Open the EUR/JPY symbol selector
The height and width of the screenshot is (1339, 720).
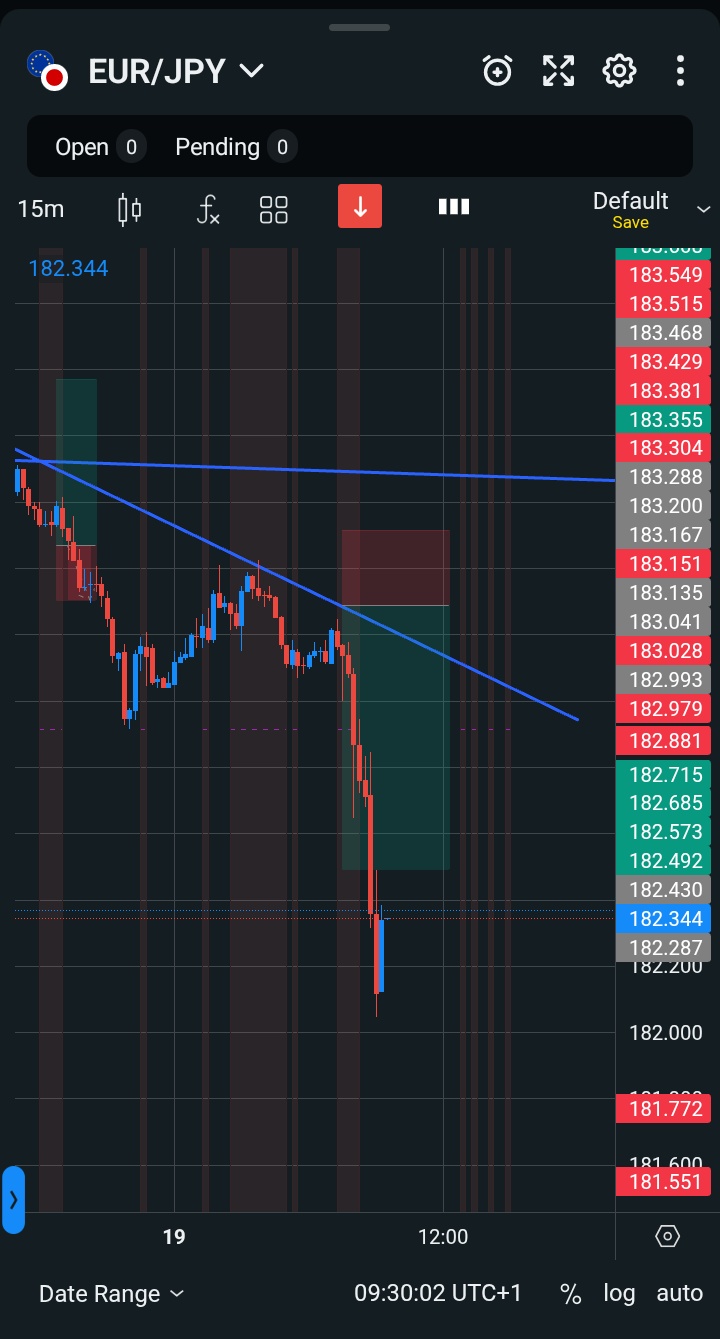coord(175,71)
